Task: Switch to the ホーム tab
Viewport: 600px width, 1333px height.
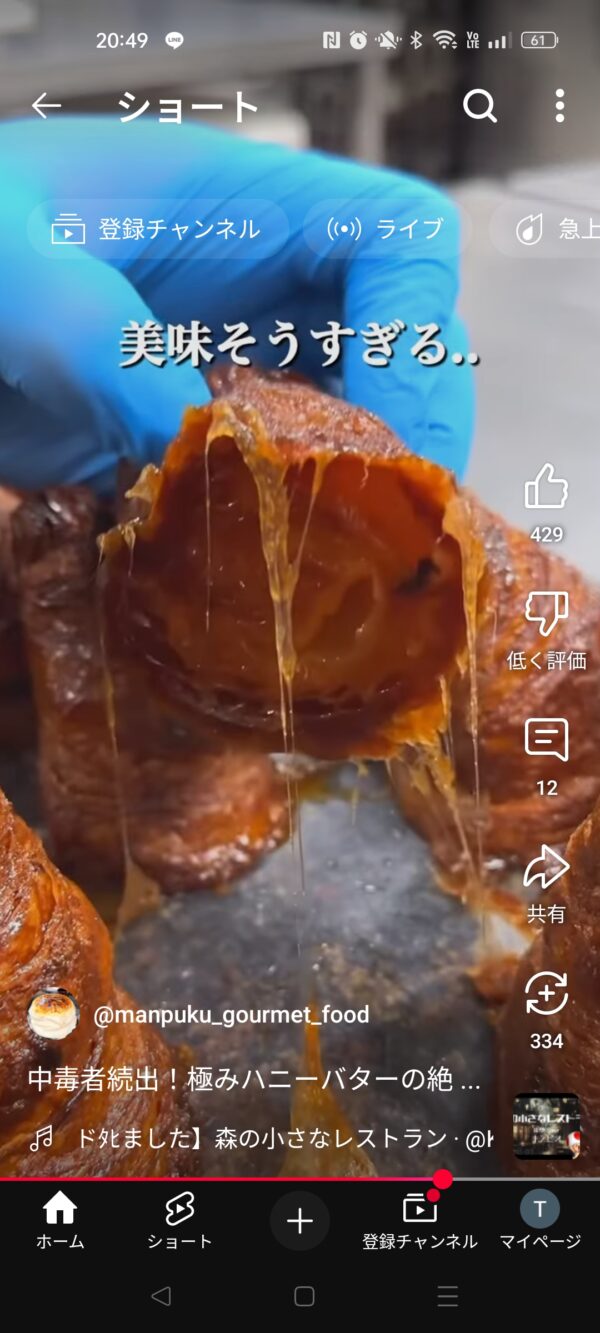Action: (60, 1221)
